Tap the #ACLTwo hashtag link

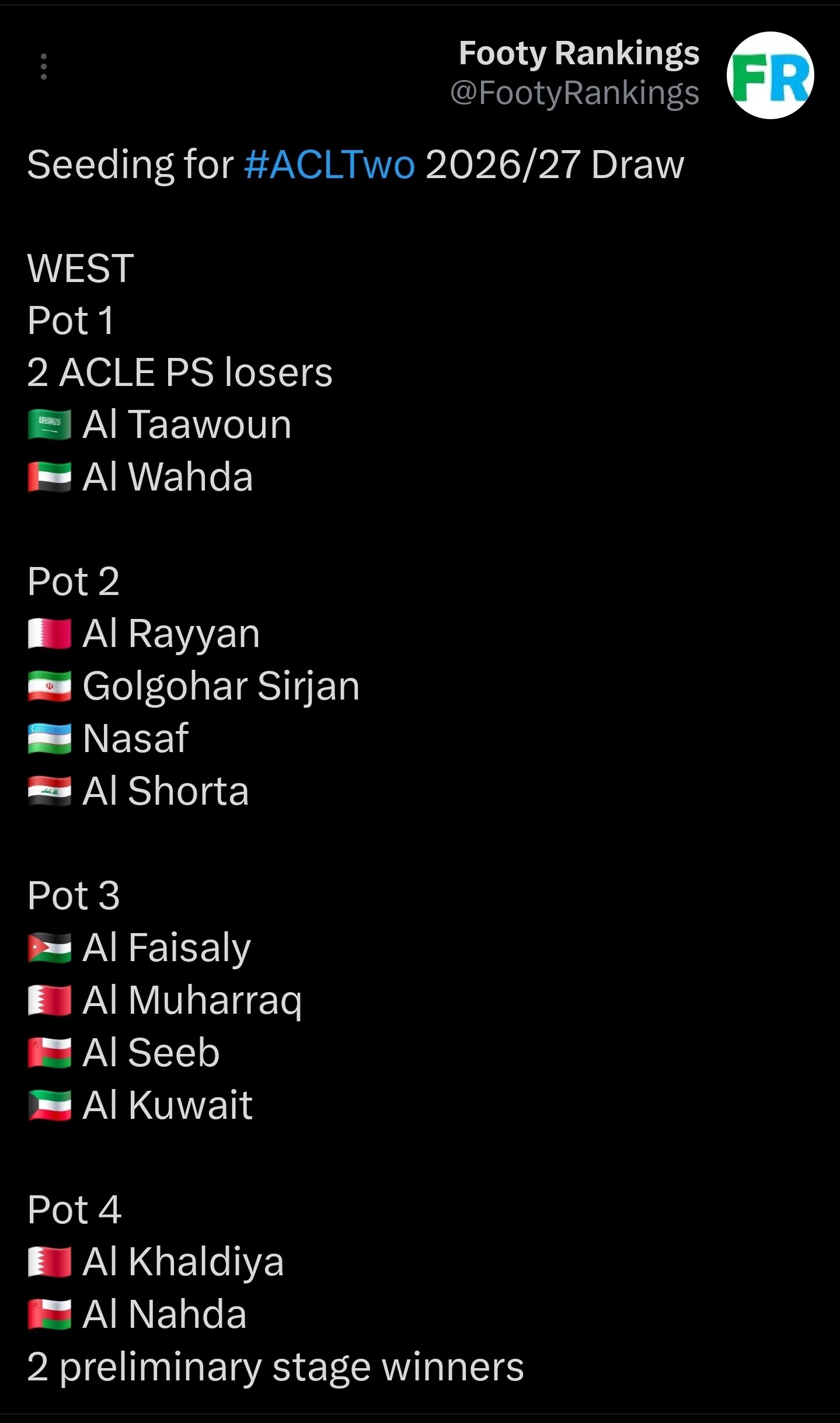[x=330, y=165]
